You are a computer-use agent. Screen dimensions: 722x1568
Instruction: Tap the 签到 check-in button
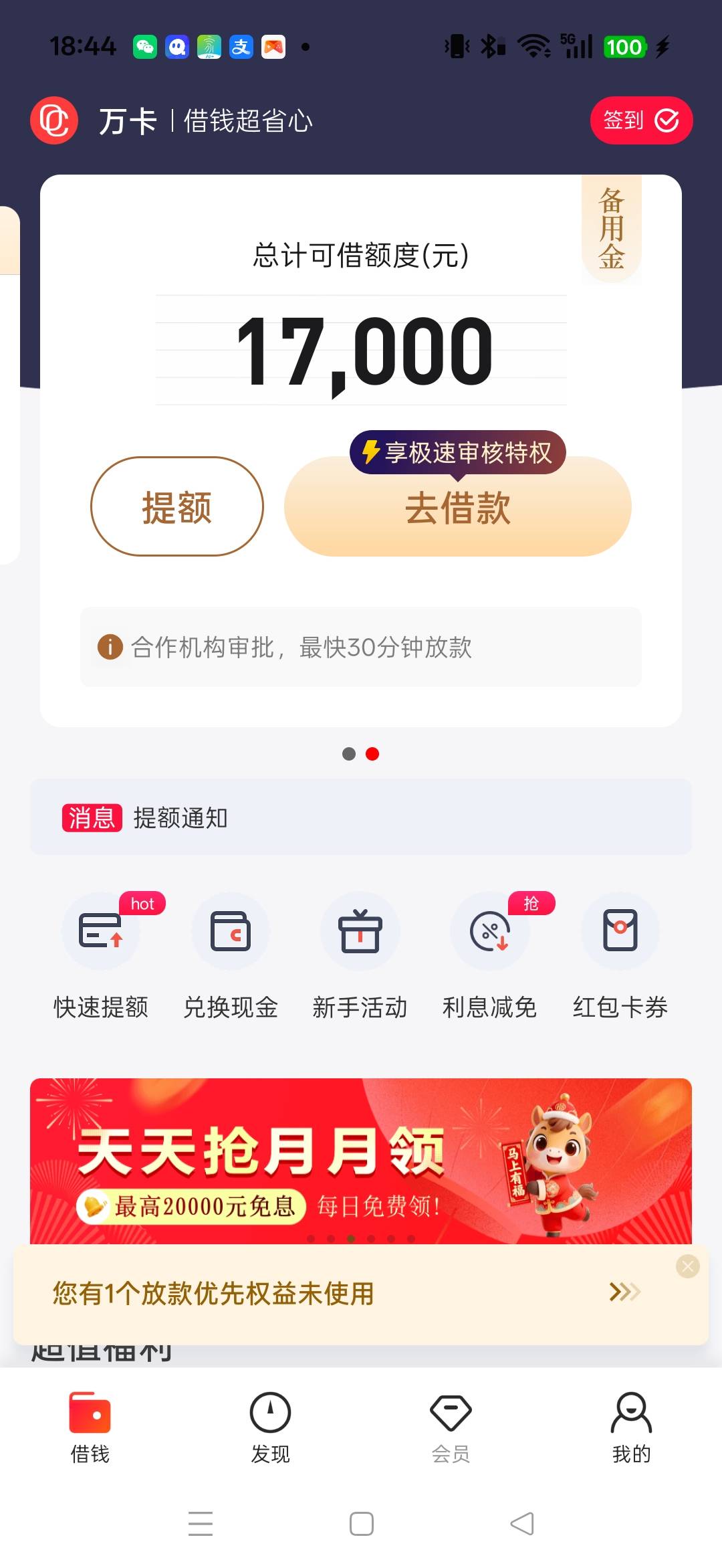click(x=641, y=120)
